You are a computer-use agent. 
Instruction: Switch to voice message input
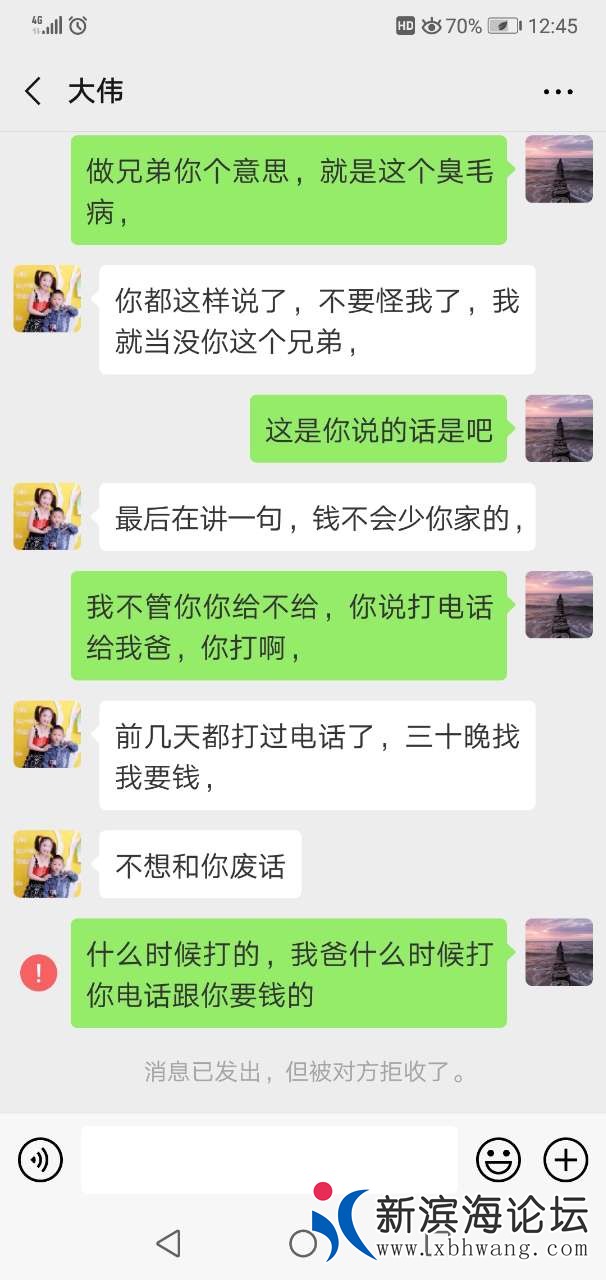coord(41,1160)
